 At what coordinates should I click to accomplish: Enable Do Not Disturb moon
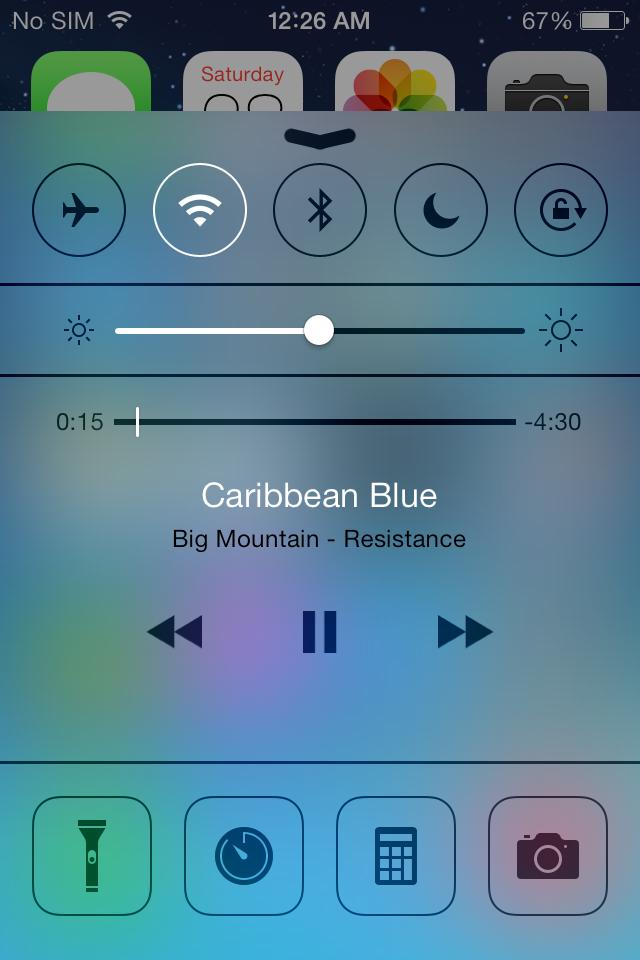(440, 210)
